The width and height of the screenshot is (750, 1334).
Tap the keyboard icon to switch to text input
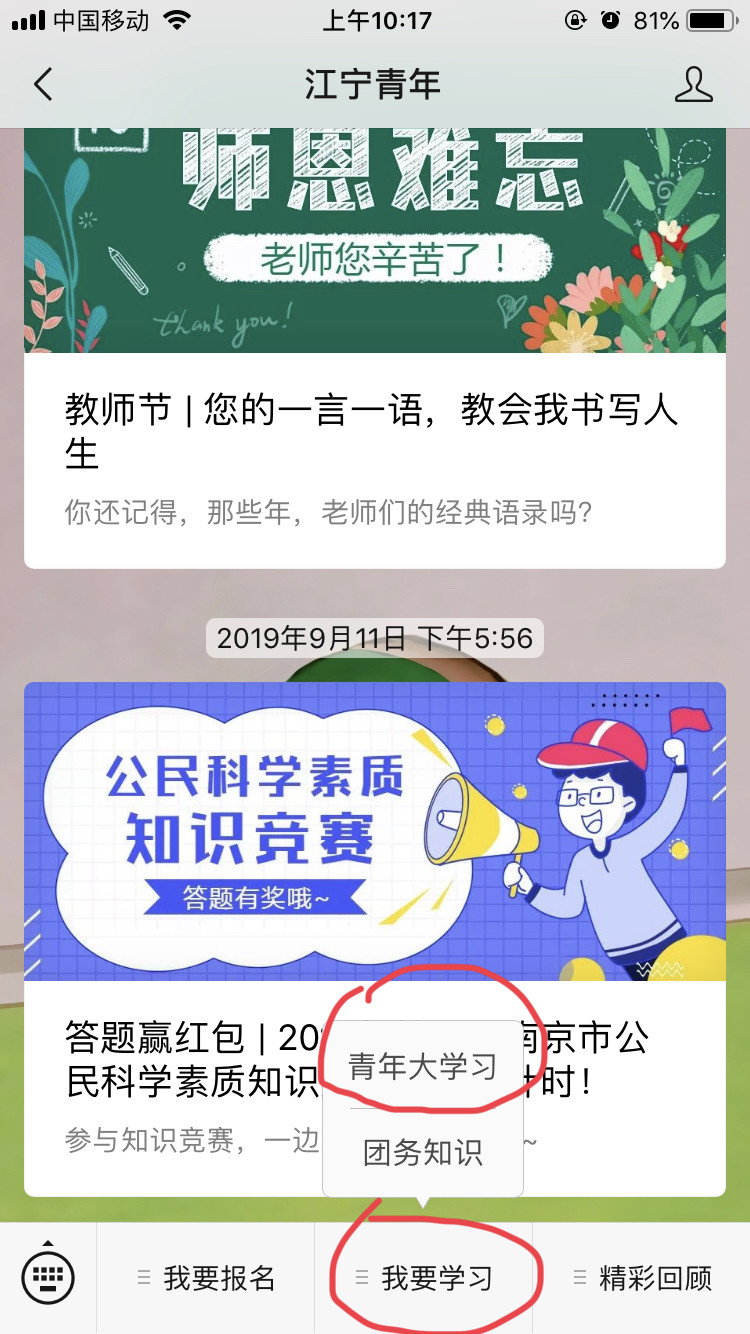pos(47,1276)
